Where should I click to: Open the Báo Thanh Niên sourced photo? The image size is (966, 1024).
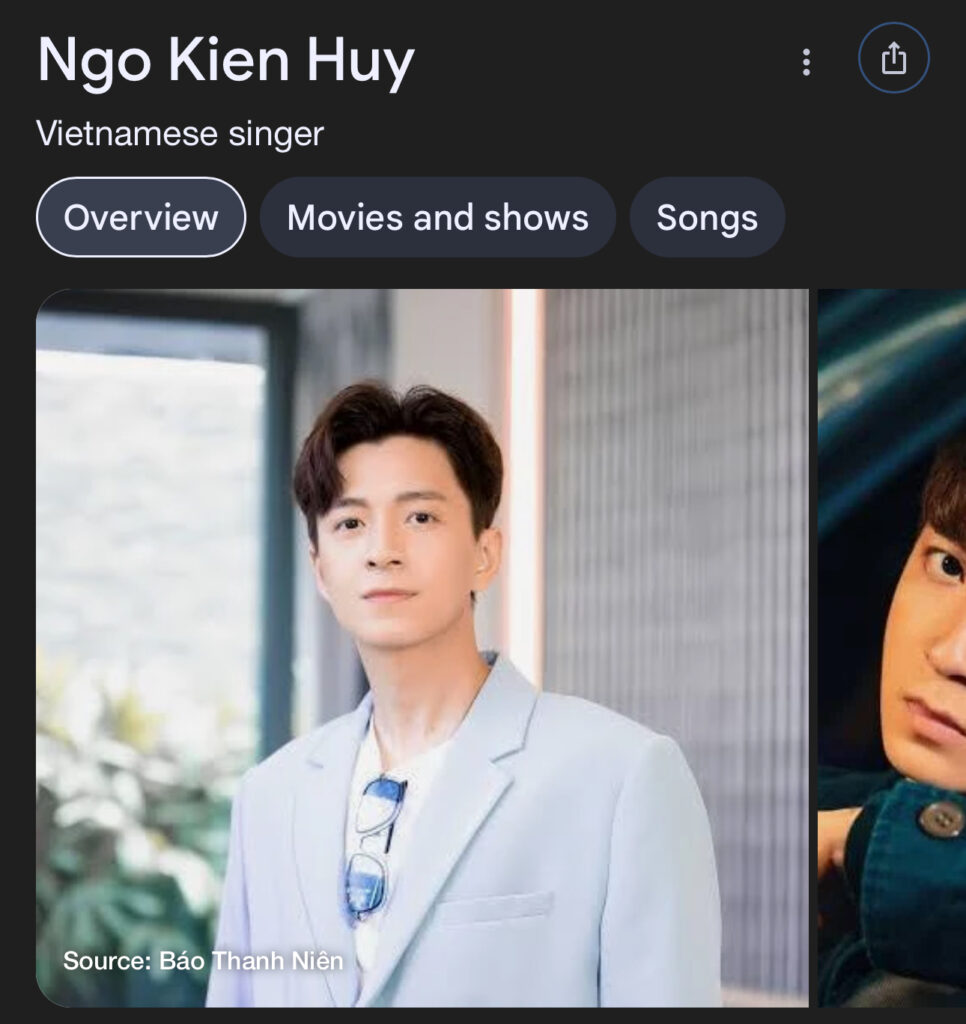(x=422, y=647)
